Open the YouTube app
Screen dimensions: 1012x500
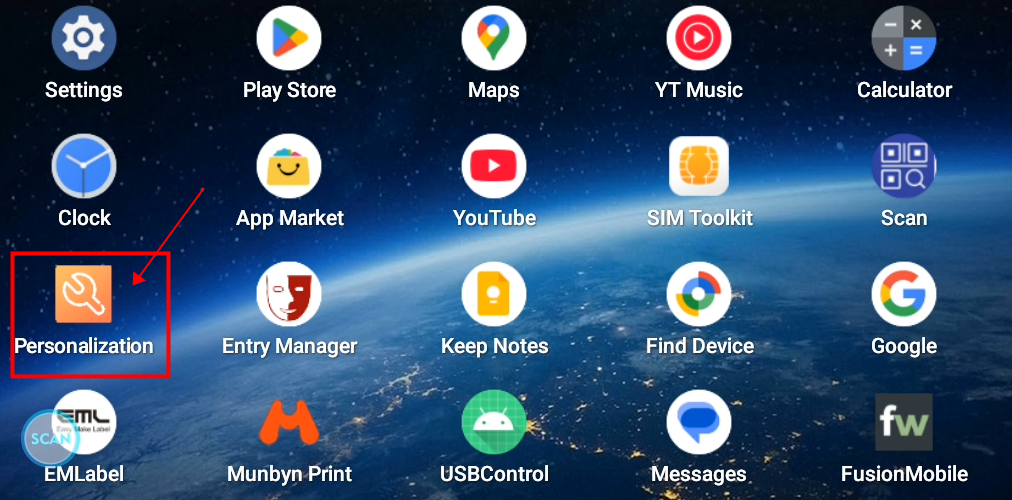click(494, 166)
